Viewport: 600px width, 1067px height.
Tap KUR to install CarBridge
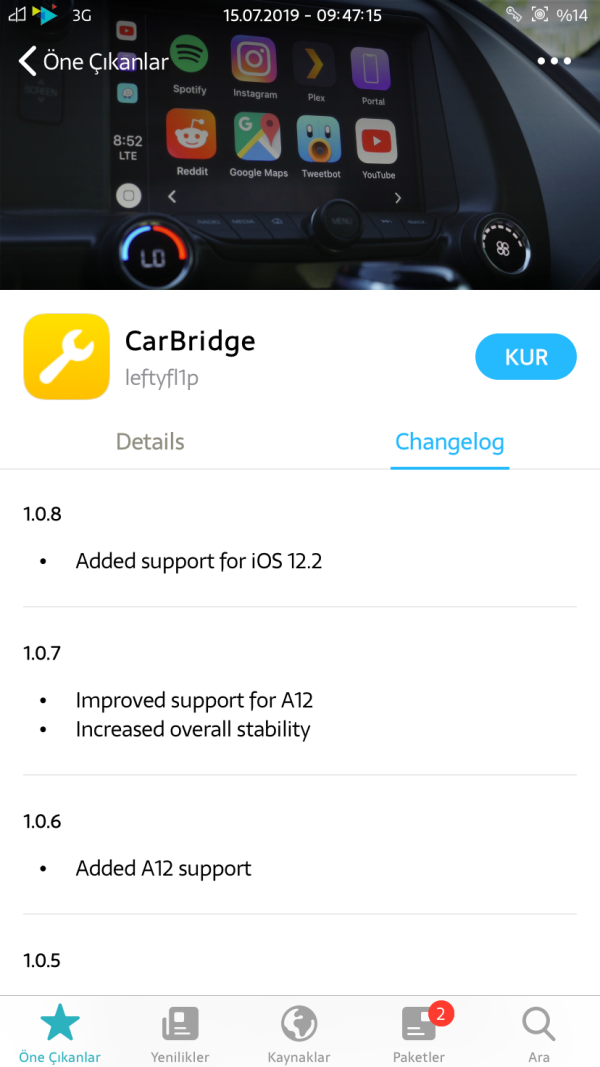[526, 357]
